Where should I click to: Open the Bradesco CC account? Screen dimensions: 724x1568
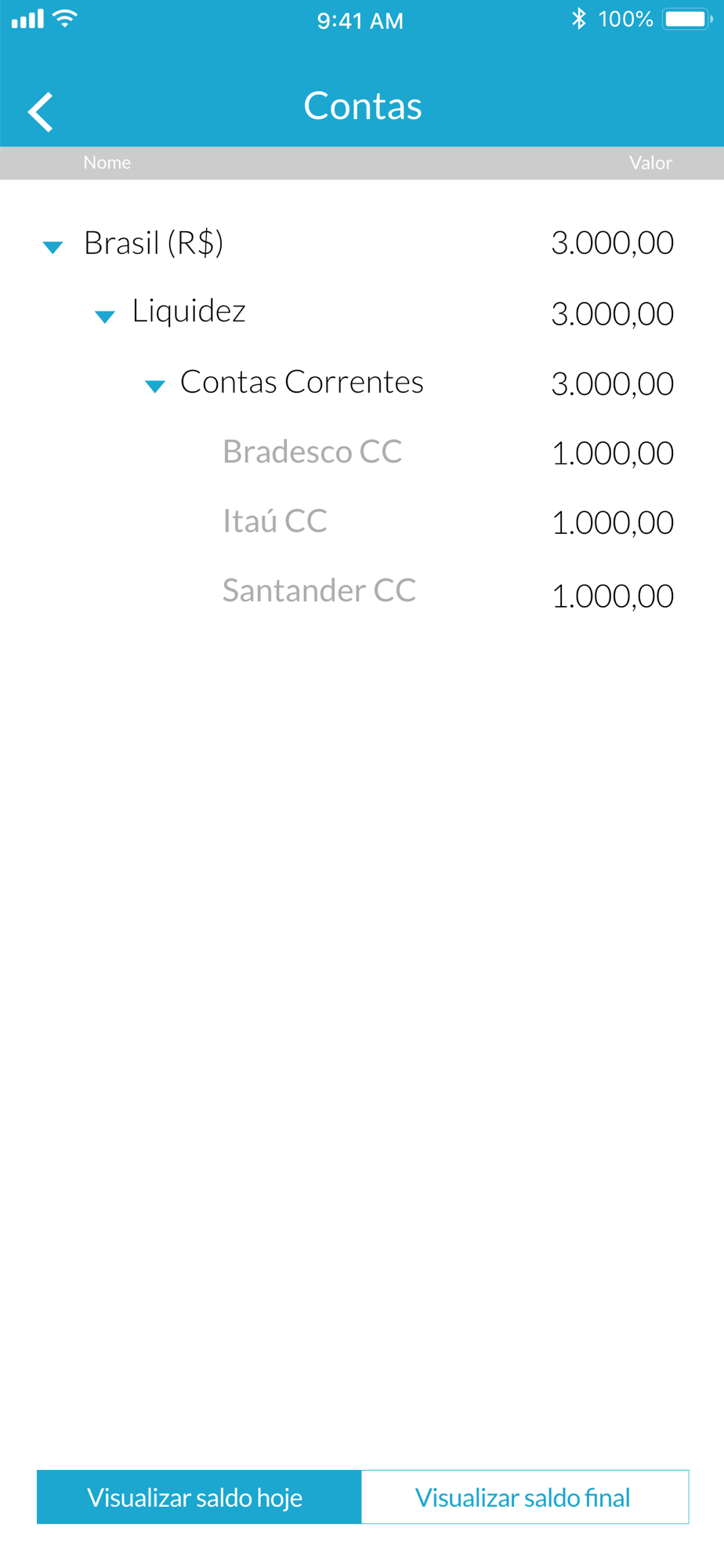pos(312,452)
